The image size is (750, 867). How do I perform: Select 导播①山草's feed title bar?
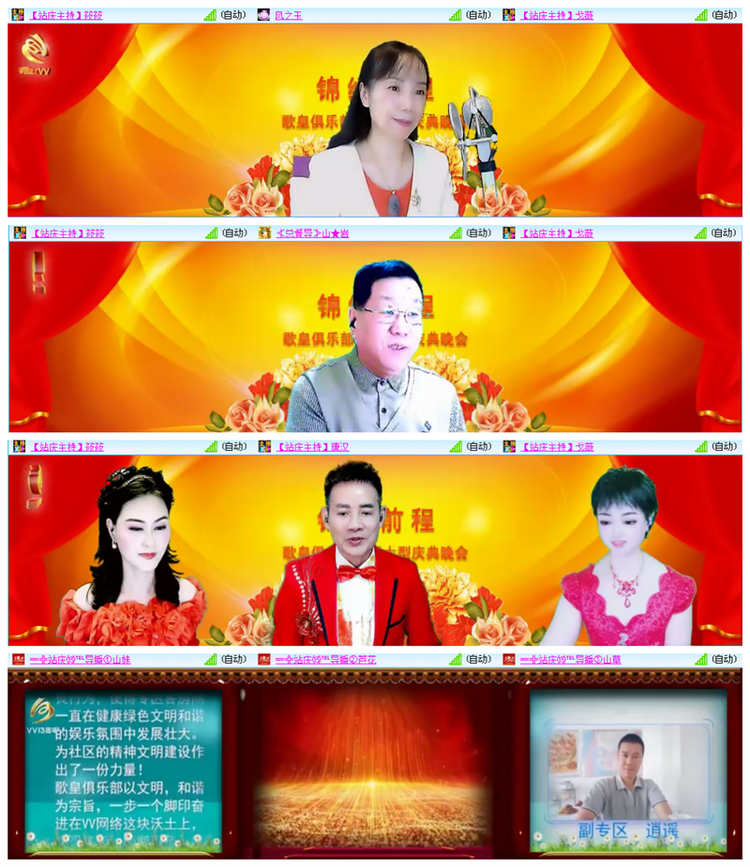(625, 657)
